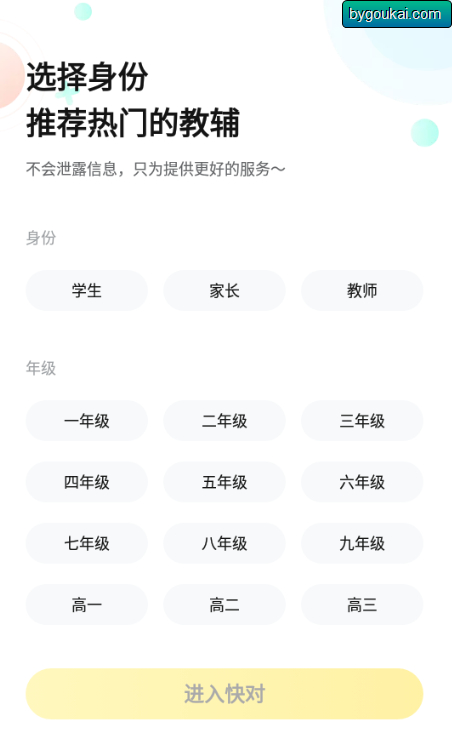
Task: Choose 六年级 grade chip
Action: (362, 482)
